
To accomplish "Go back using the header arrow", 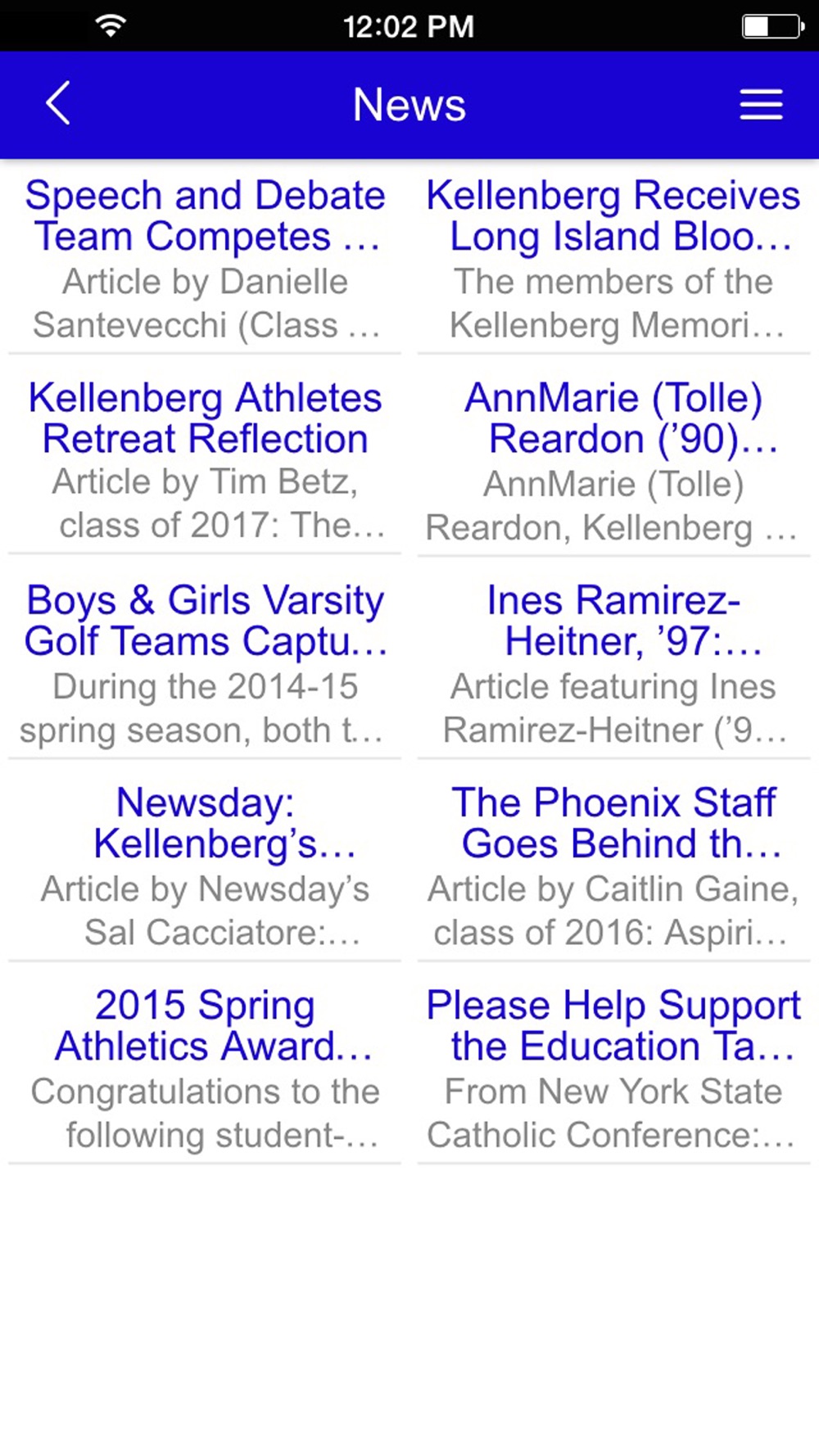I will coord(58,104).
